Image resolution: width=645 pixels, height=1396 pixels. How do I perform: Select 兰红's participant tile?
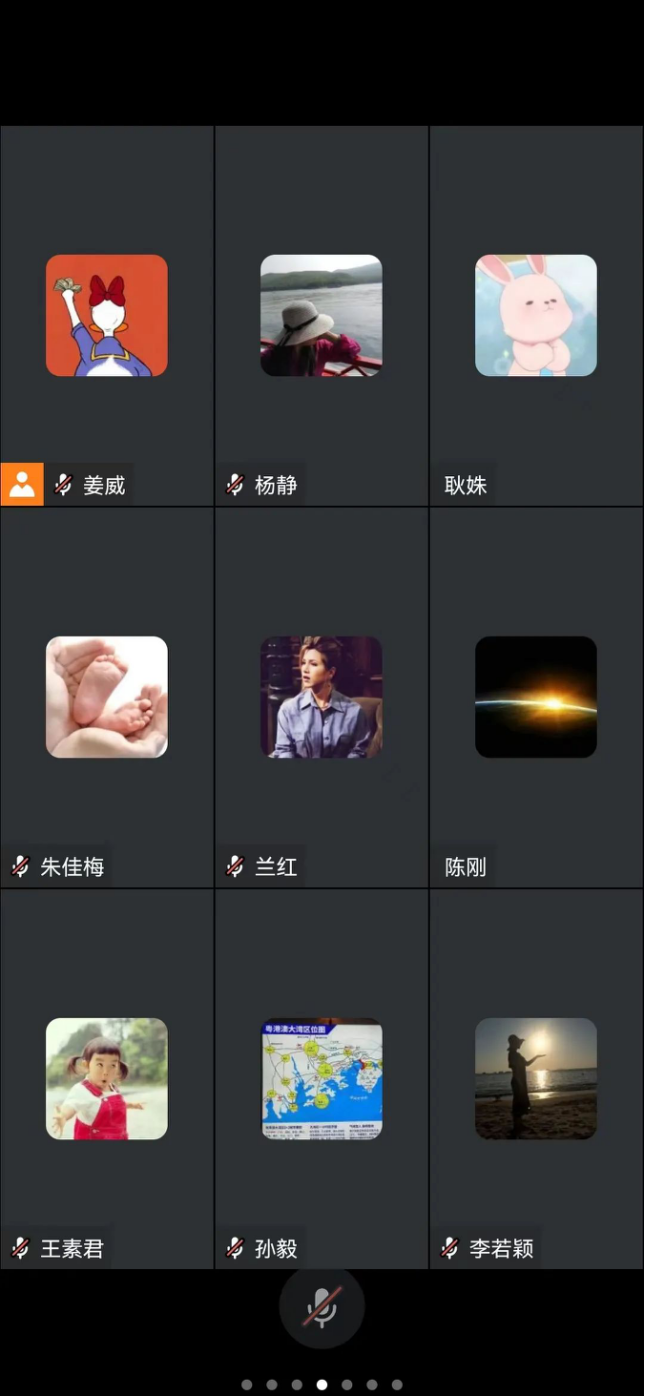(x=321, y=697)
